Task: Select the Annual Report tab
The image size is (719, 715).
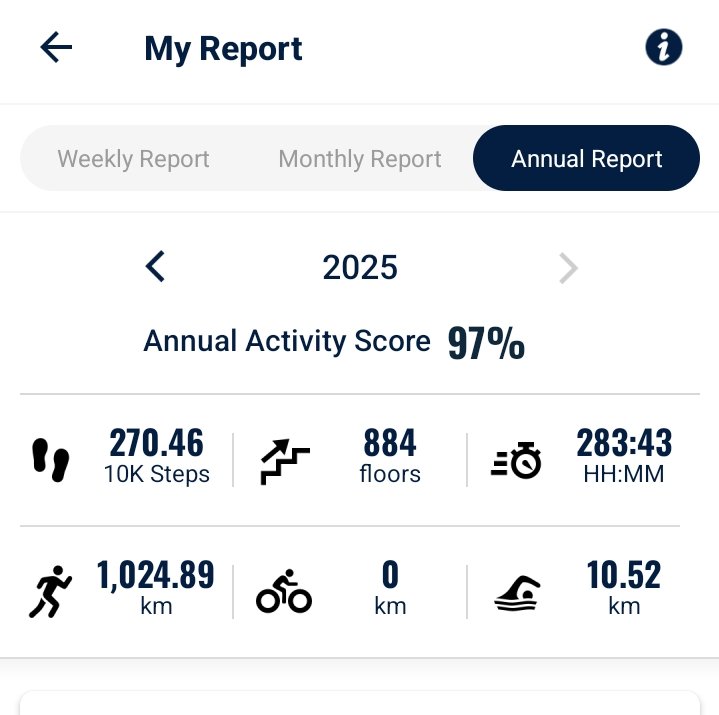Action: click(586, 159)
